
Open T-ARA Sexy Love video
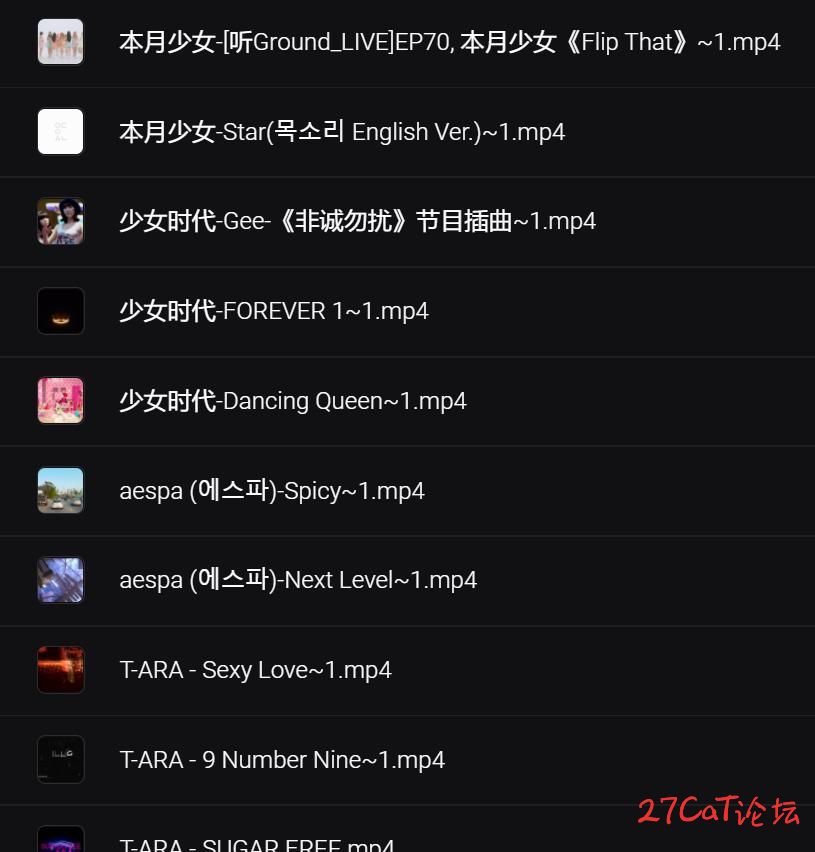[255, 670]
